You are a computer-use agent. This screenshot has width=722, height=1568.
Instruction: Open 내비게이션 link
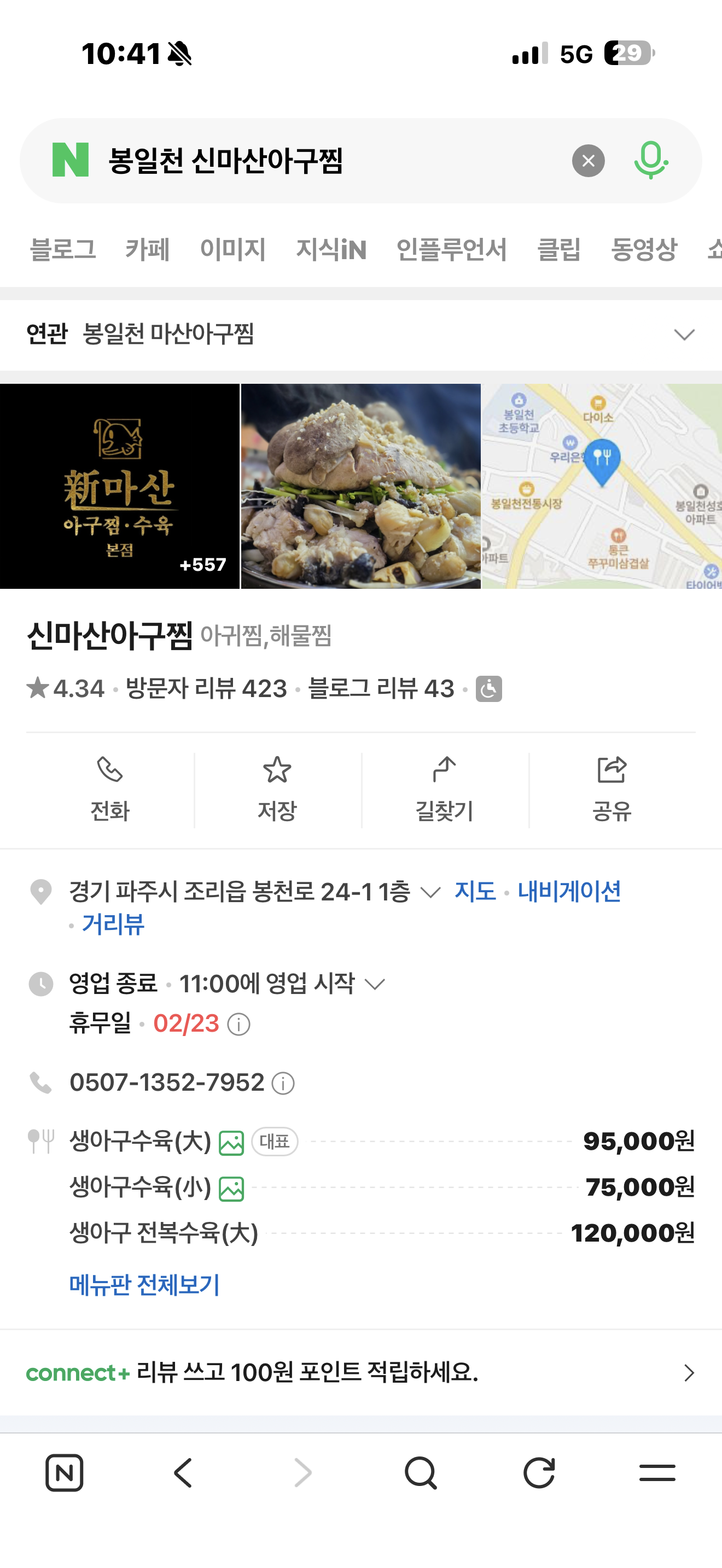point(569,892)
